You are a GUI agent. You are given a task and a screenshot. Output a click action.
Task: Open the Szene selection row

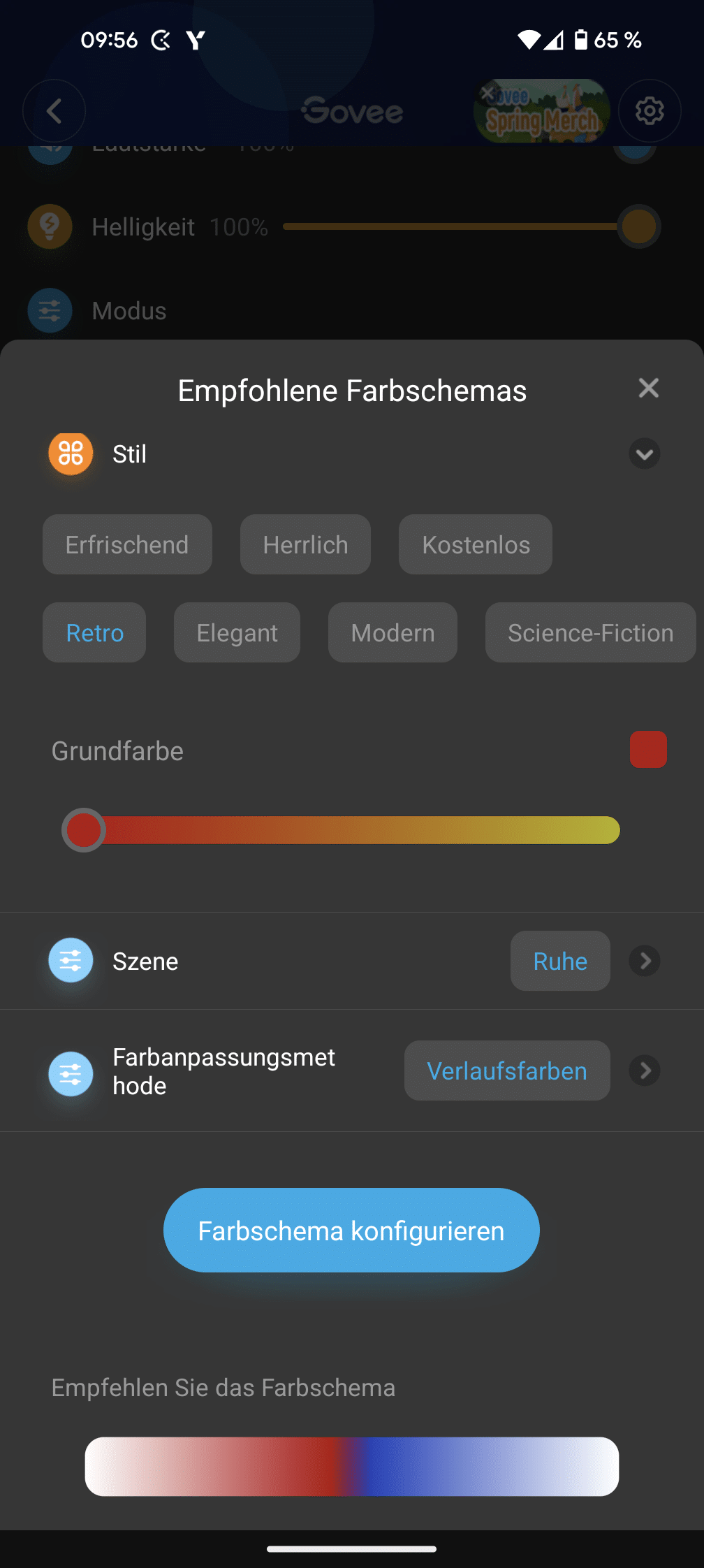click(645, 961)
